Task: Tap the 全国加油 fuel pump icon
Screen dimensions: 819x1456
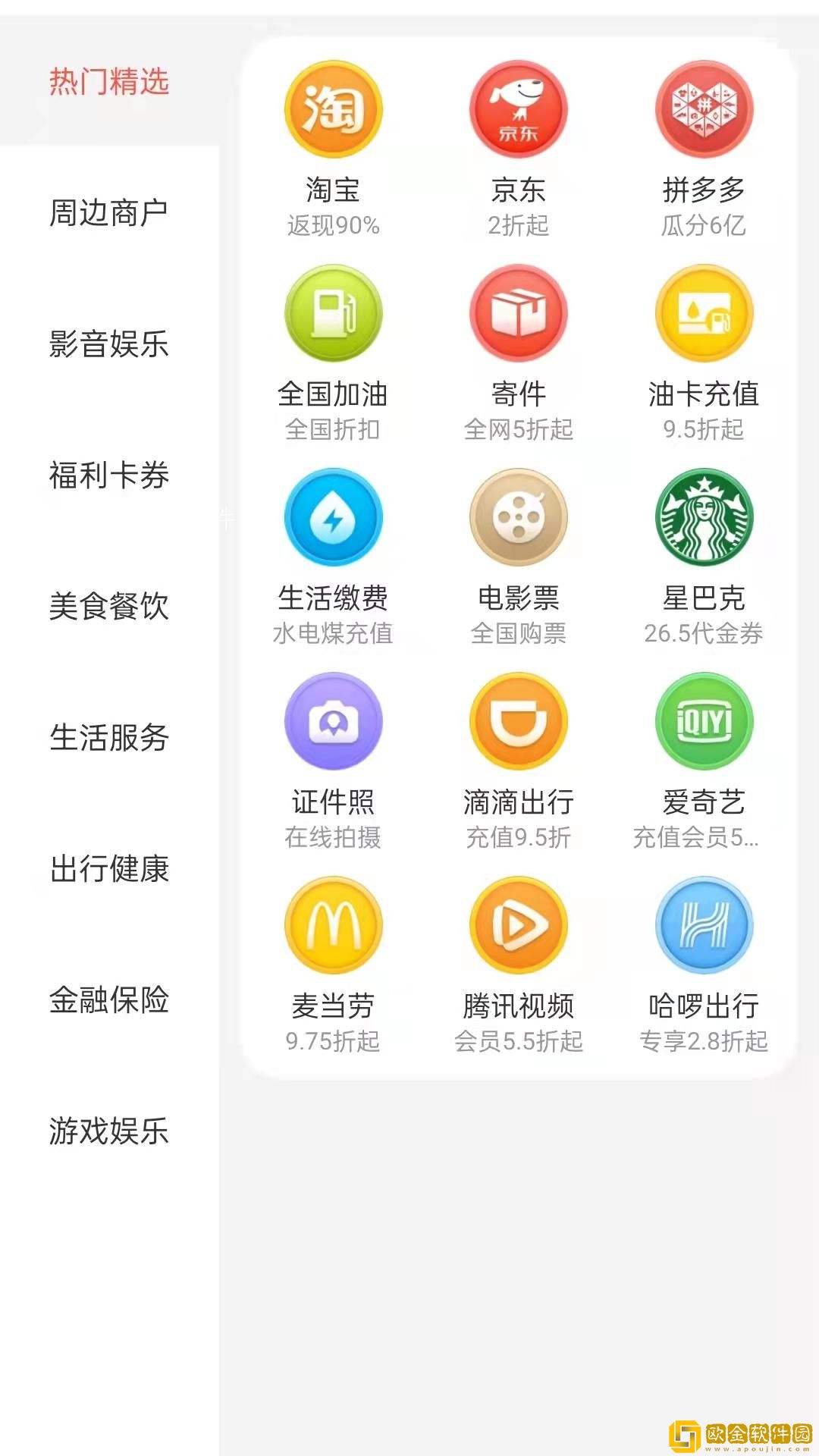Action: 332,312
